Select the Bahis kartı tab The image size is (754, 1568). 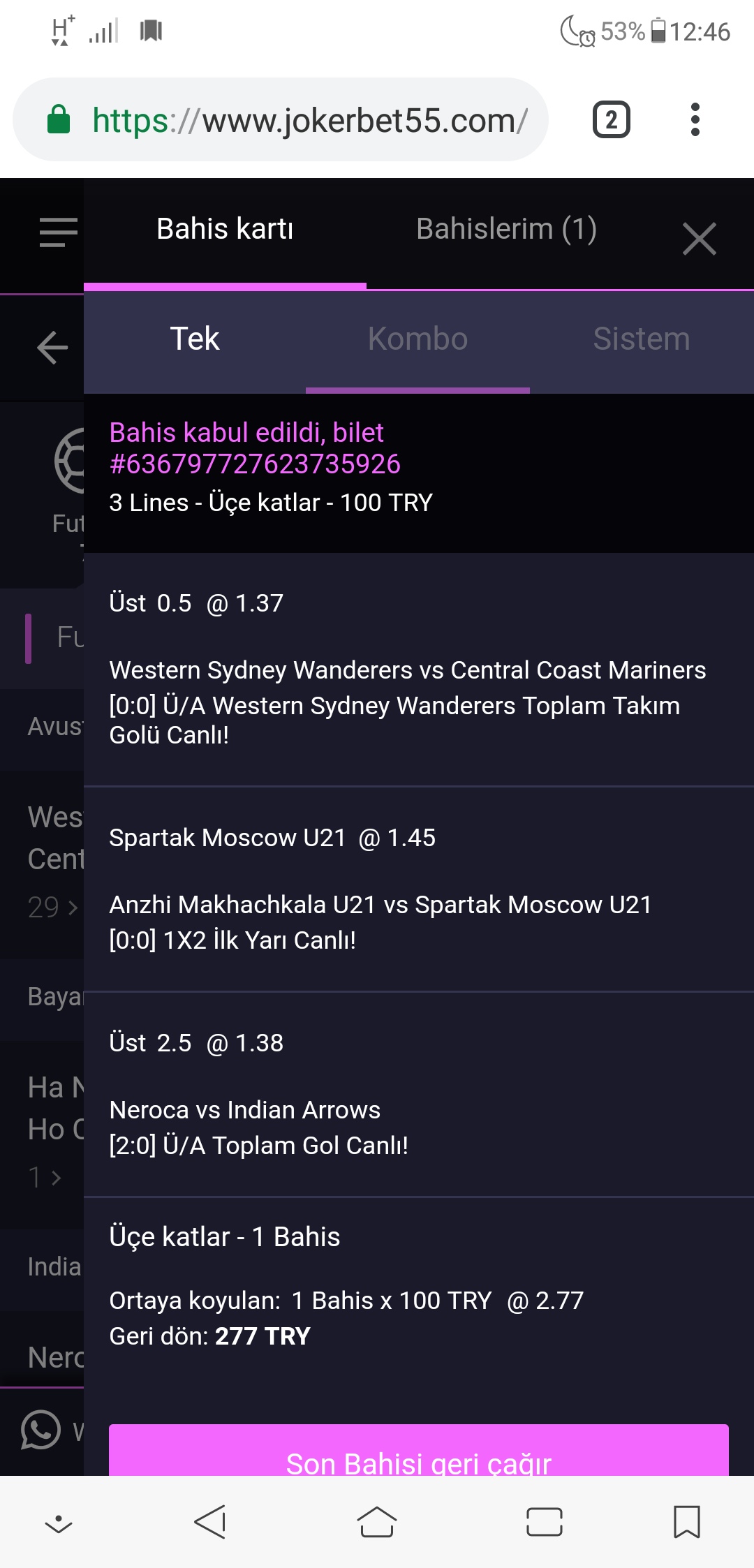coord(225,229)
